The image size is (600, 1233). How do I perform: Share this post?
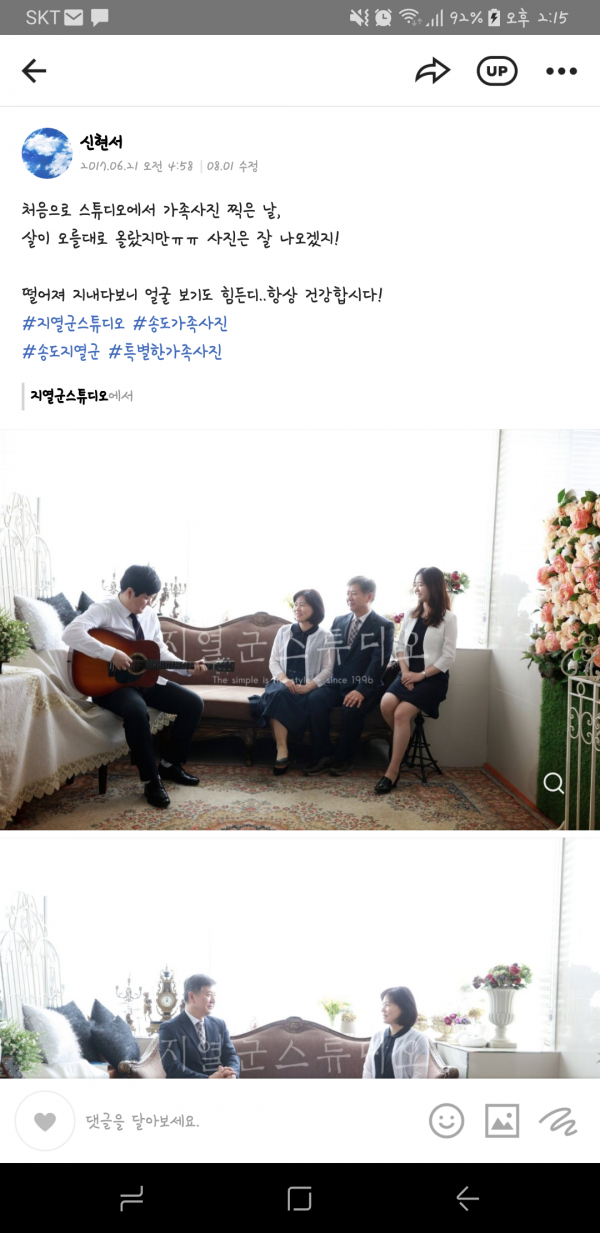(432, 71)
